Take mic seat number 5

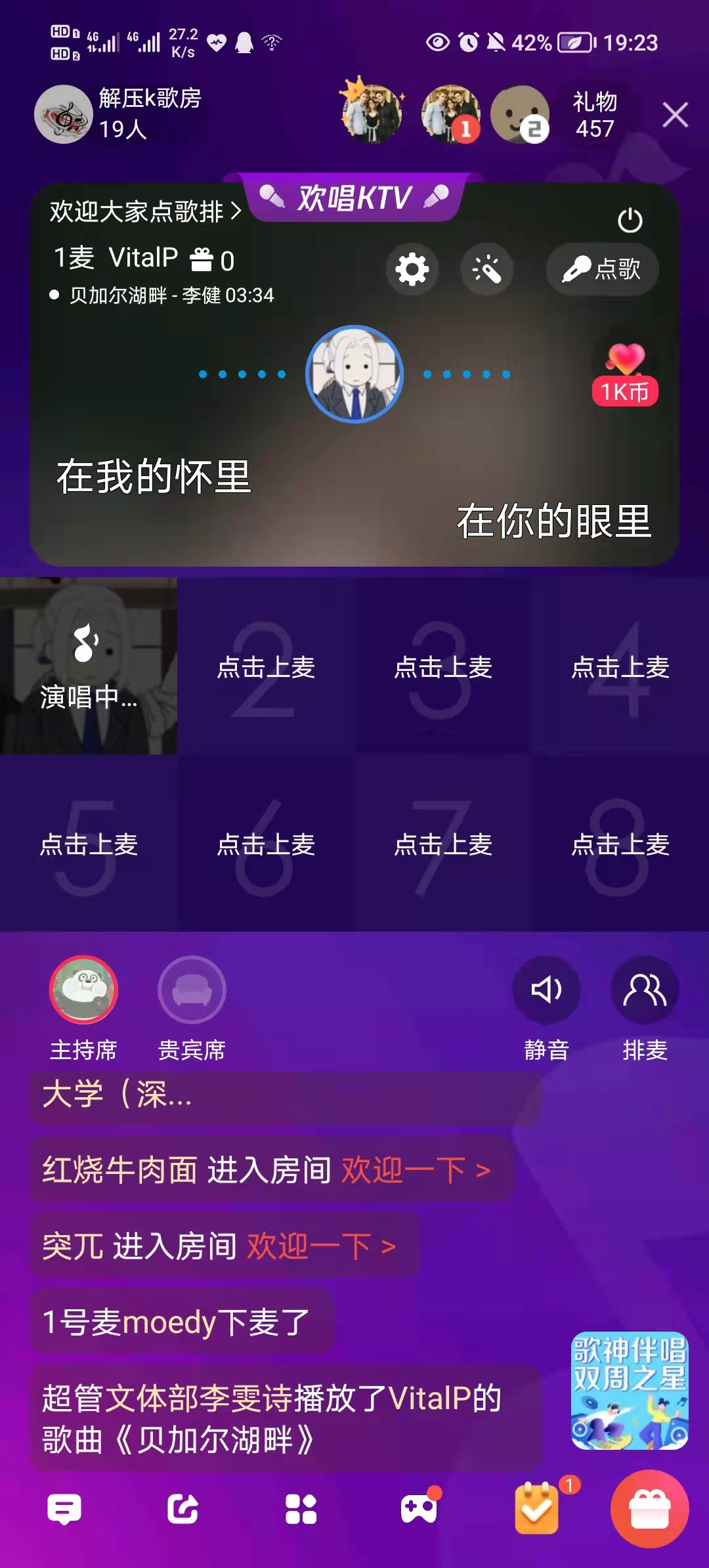pyautogui.click(x=89, y=844)
